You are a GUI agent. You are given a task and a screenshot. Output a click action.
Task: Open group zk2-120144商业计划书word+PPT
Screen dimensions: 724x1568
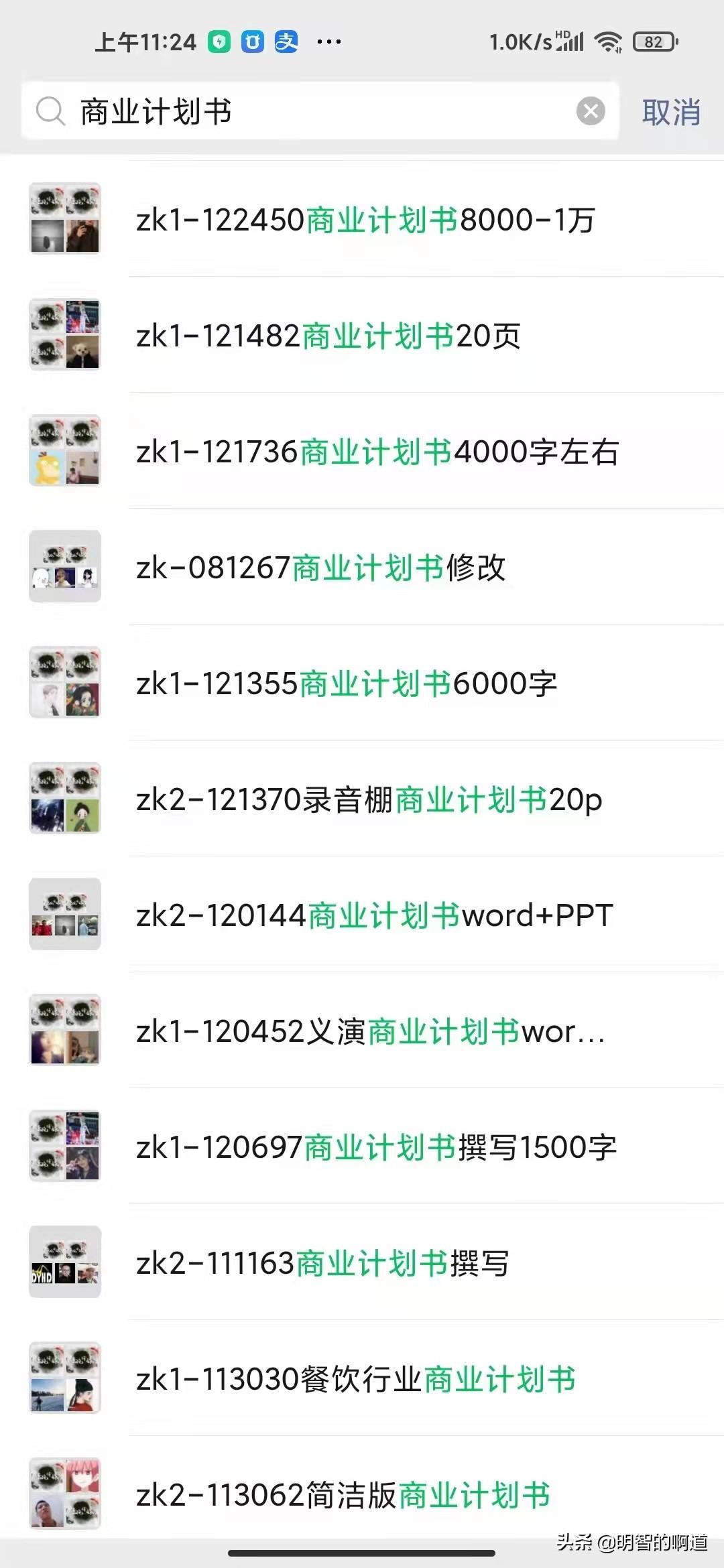[x=362, y=915]
